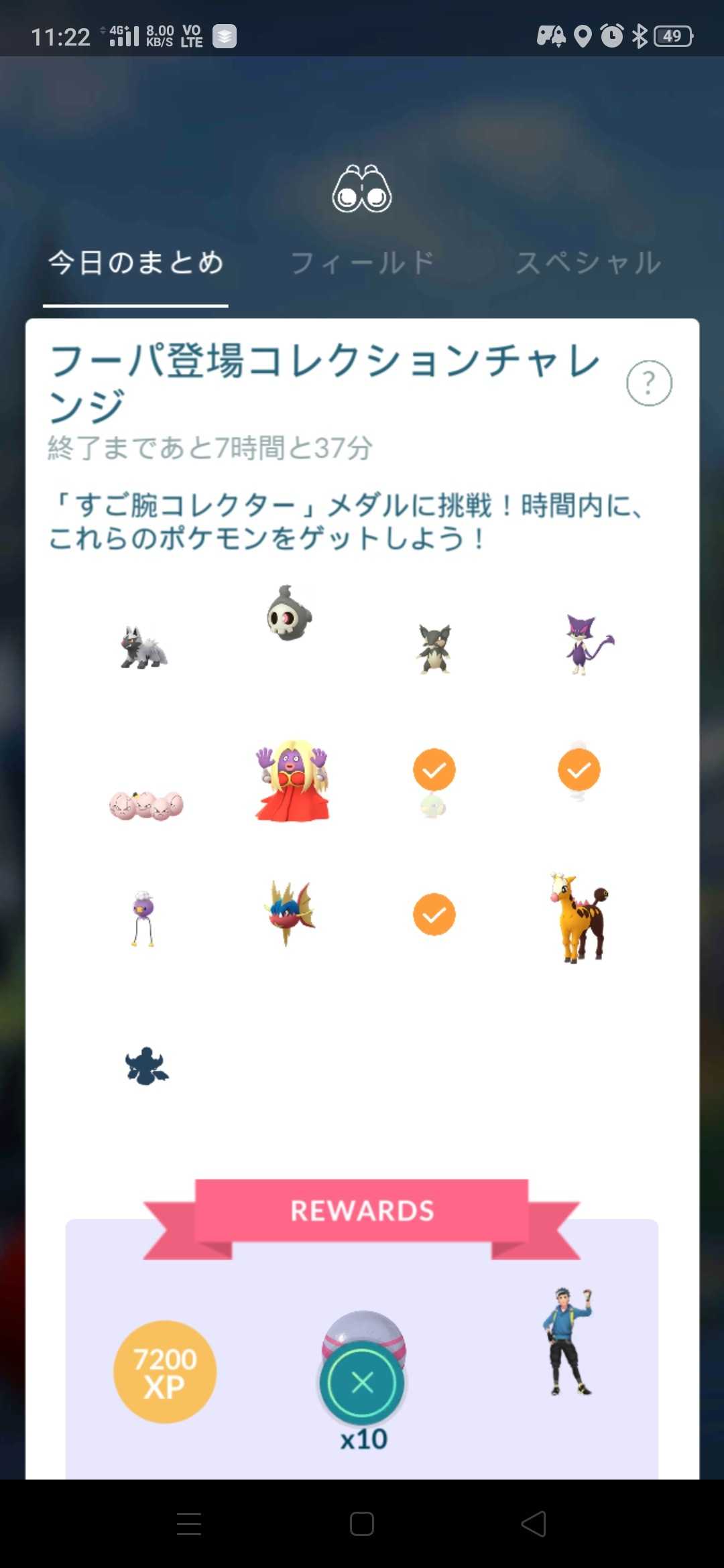Switch to the 今日のまとめ tab
This screenshot has width=724, height=1568.
(x=135, y=263)
